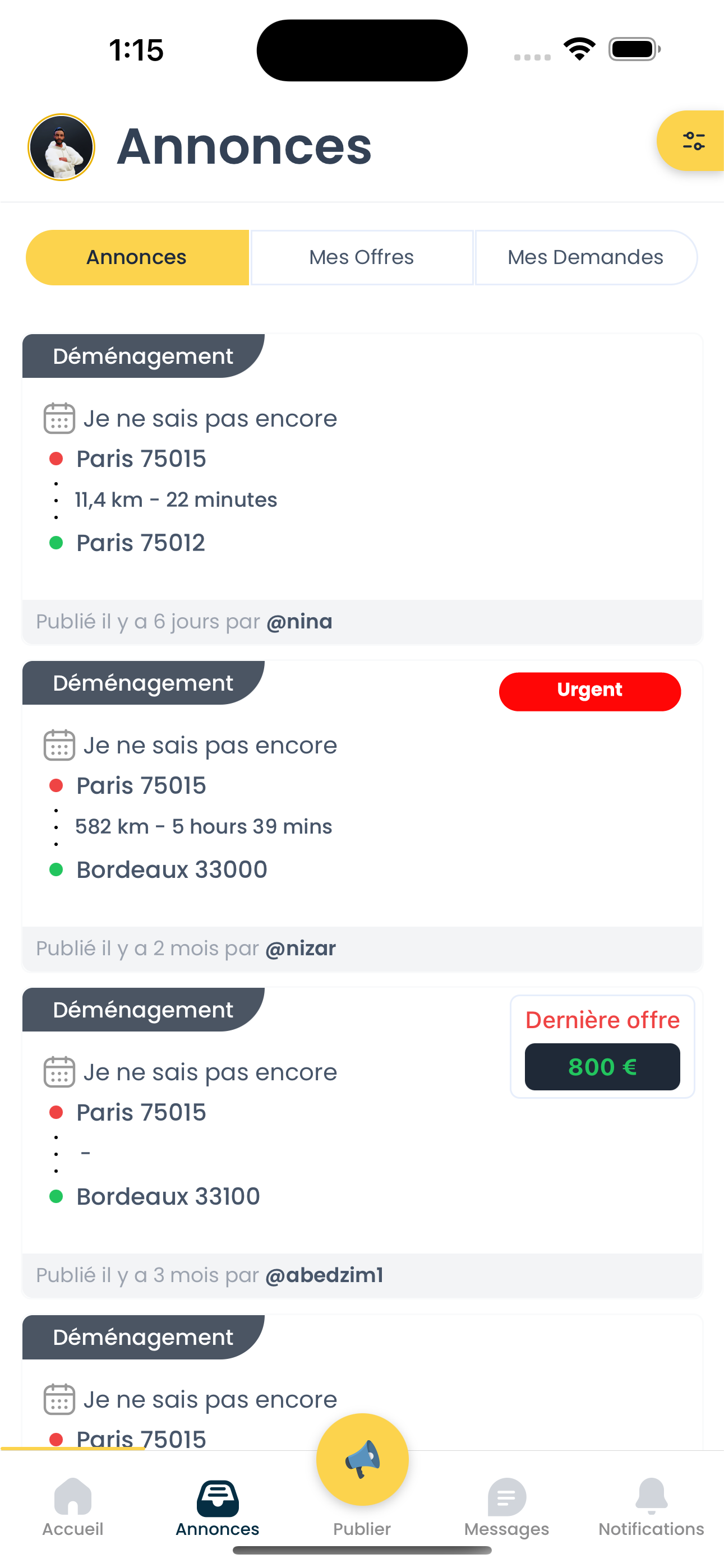
Task: Open the filter settings button
Action: 693,141
